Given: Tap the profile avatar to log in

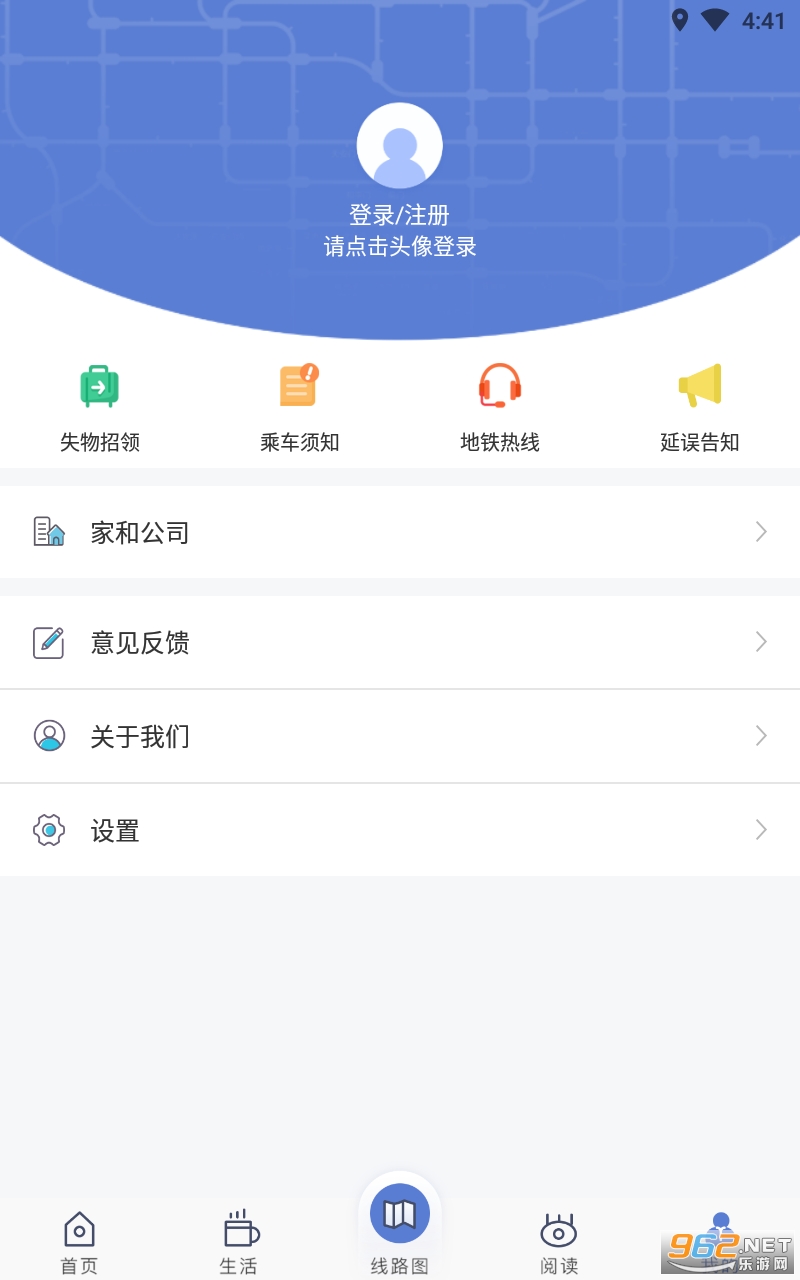Looking at the screenshot, I should 400,145.
